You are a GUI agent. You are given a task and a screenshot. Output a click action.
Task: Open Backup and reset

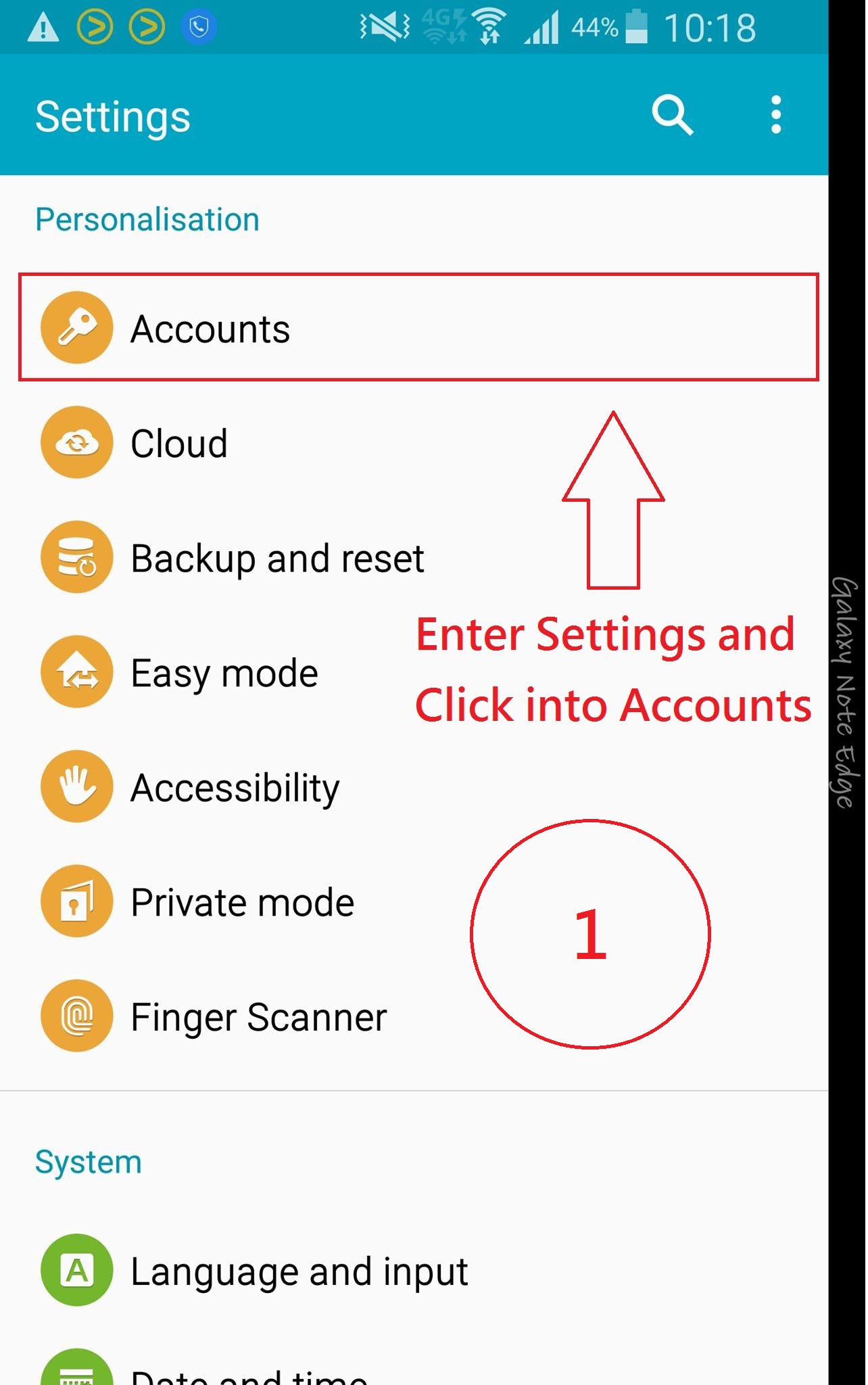coord(276,559)
